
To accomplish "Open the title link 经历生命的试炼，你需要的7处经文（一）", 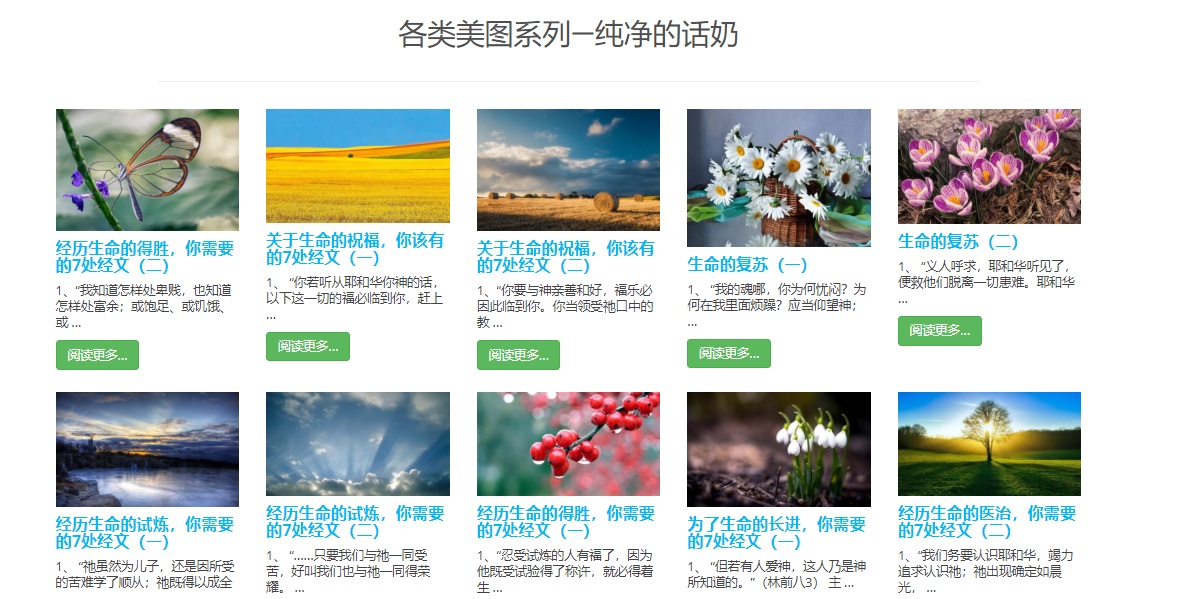I will (x=144, y=533).
